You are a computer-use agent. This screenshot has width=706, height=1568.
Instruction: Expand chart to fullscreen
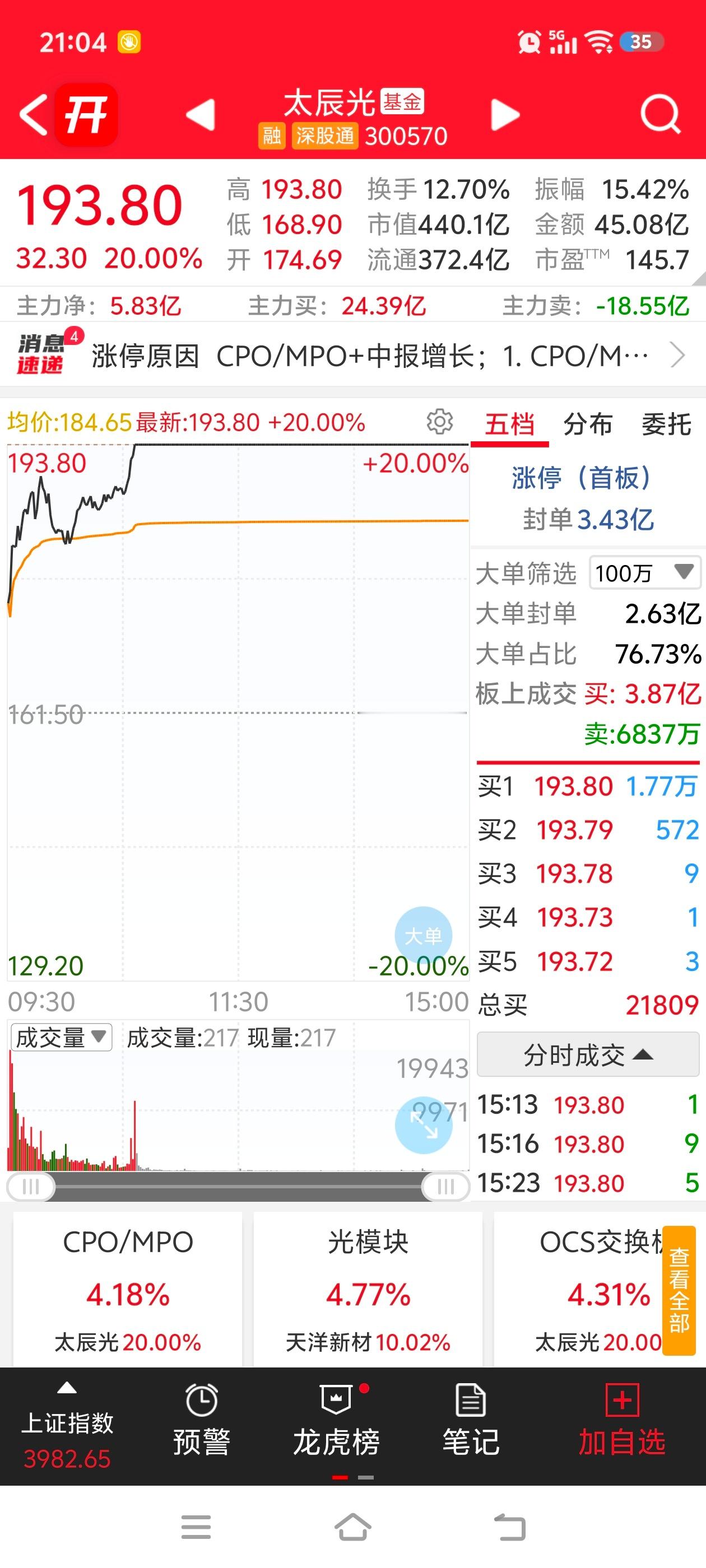(x=424, y=1125)
